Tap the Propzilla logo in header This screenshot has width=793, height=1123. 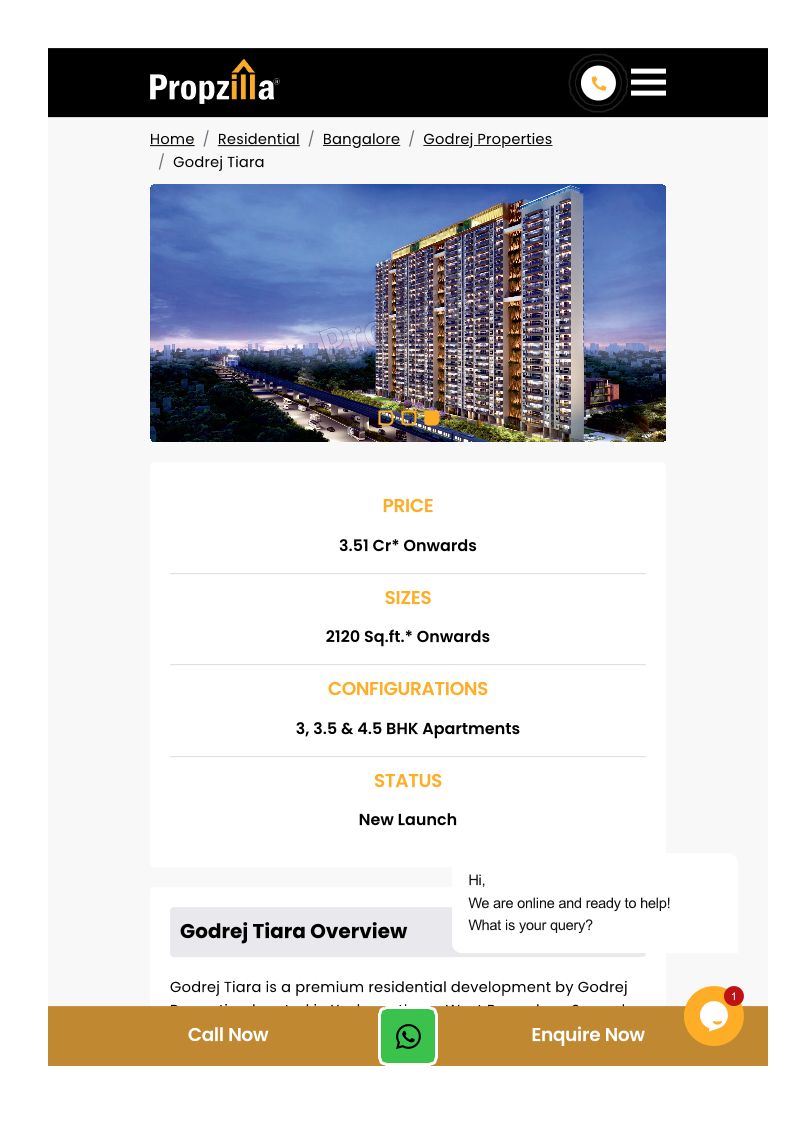(x=214, y=83)
